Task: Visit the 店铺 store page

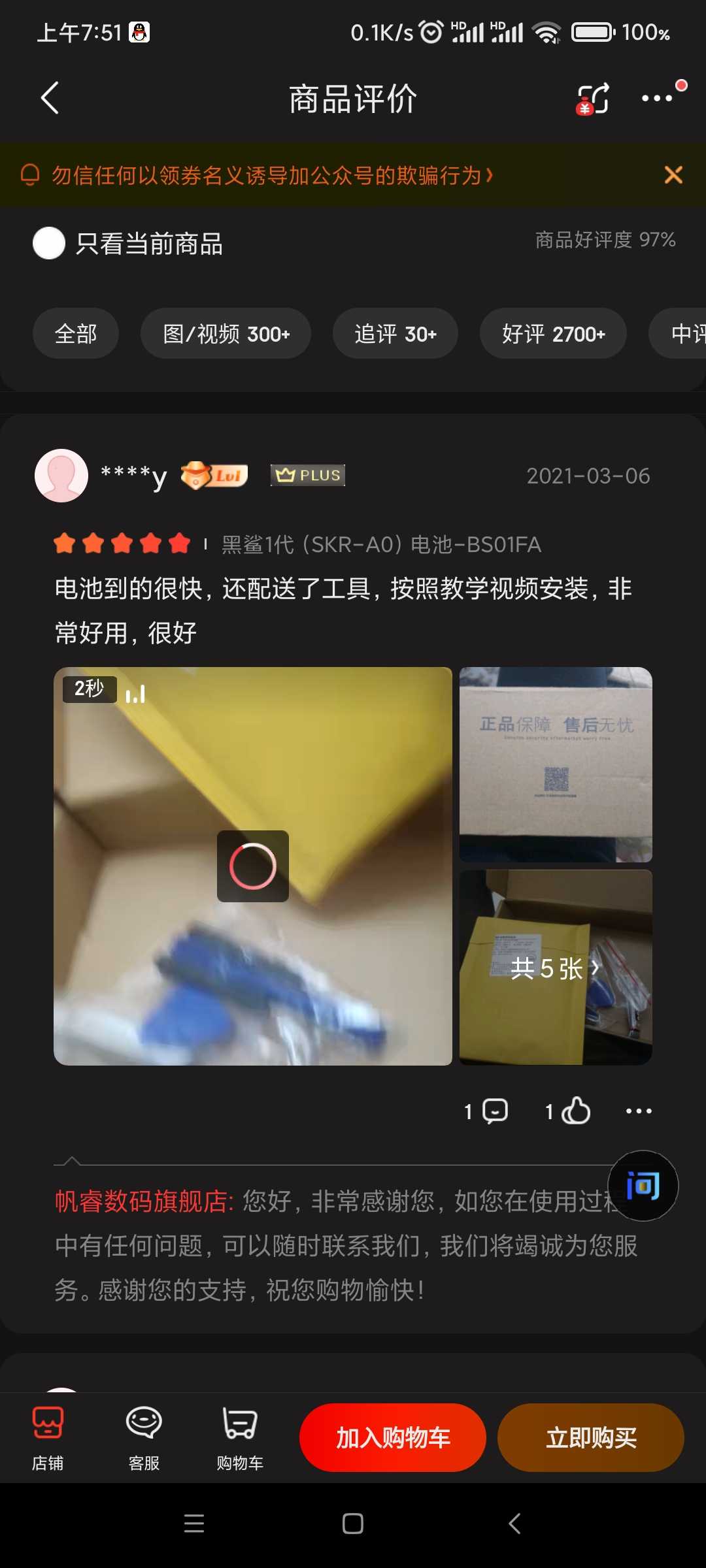Action: coord(48,1437)
